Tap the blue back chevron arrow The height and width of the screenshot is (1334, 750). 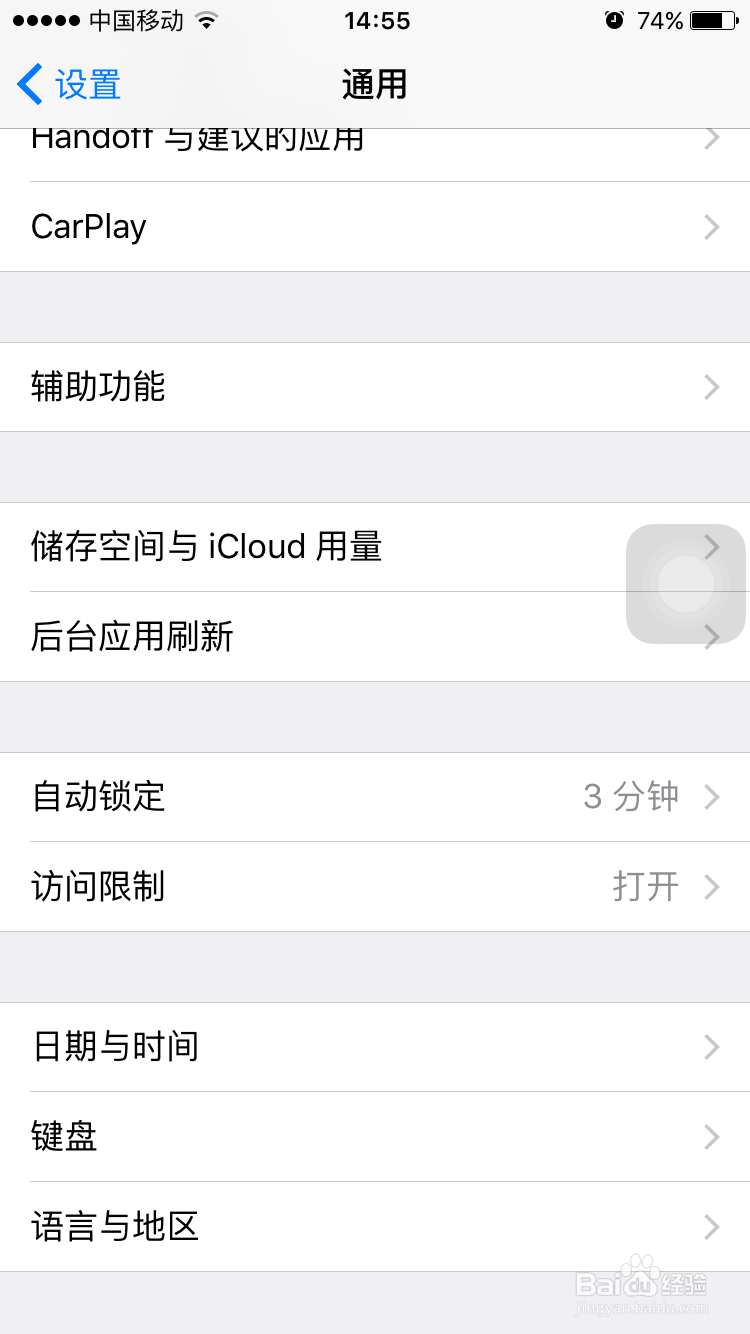point(28,84)
